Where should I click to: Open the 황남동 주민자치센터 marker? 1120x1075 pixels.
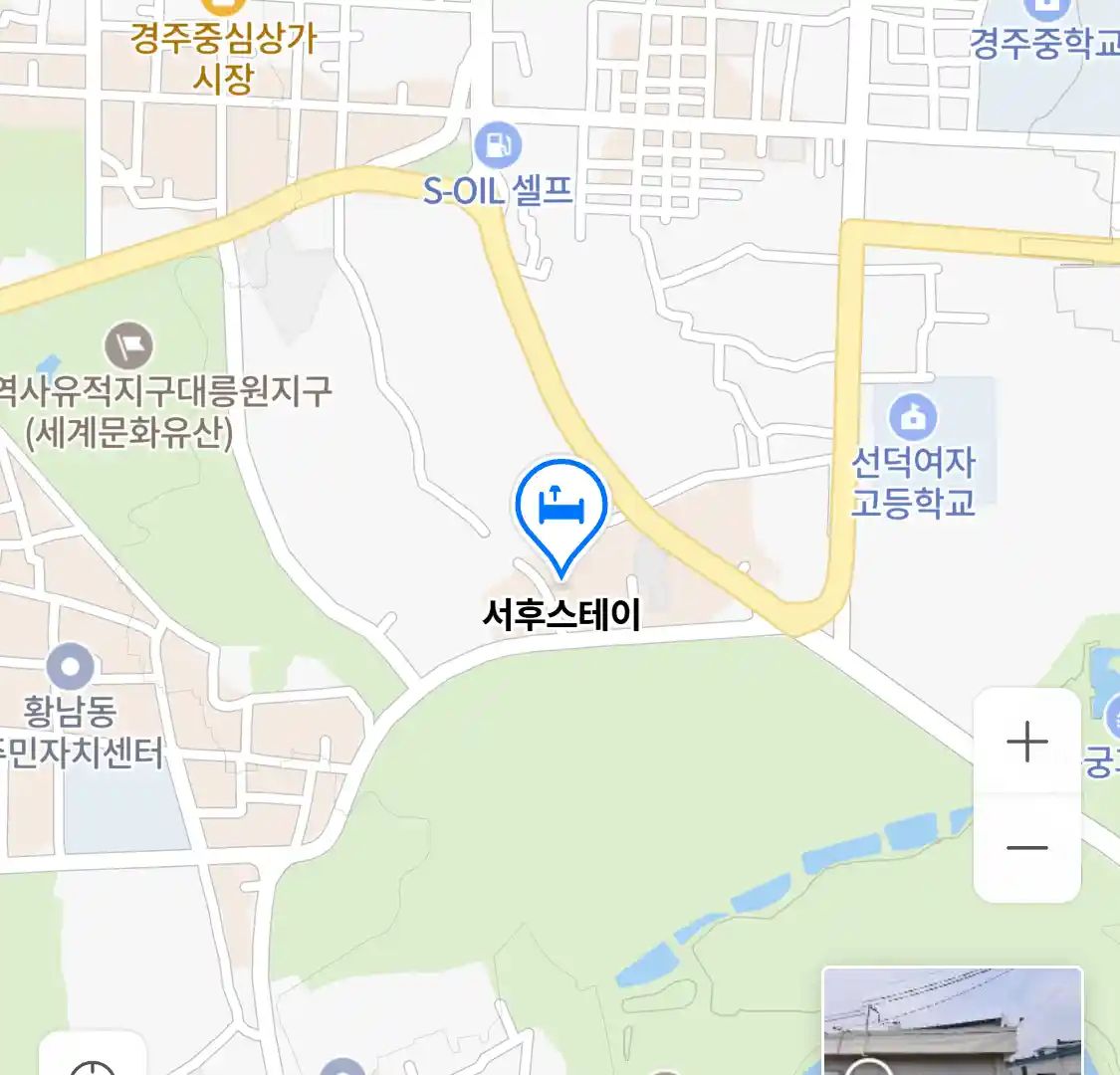(x=70, y=668)
